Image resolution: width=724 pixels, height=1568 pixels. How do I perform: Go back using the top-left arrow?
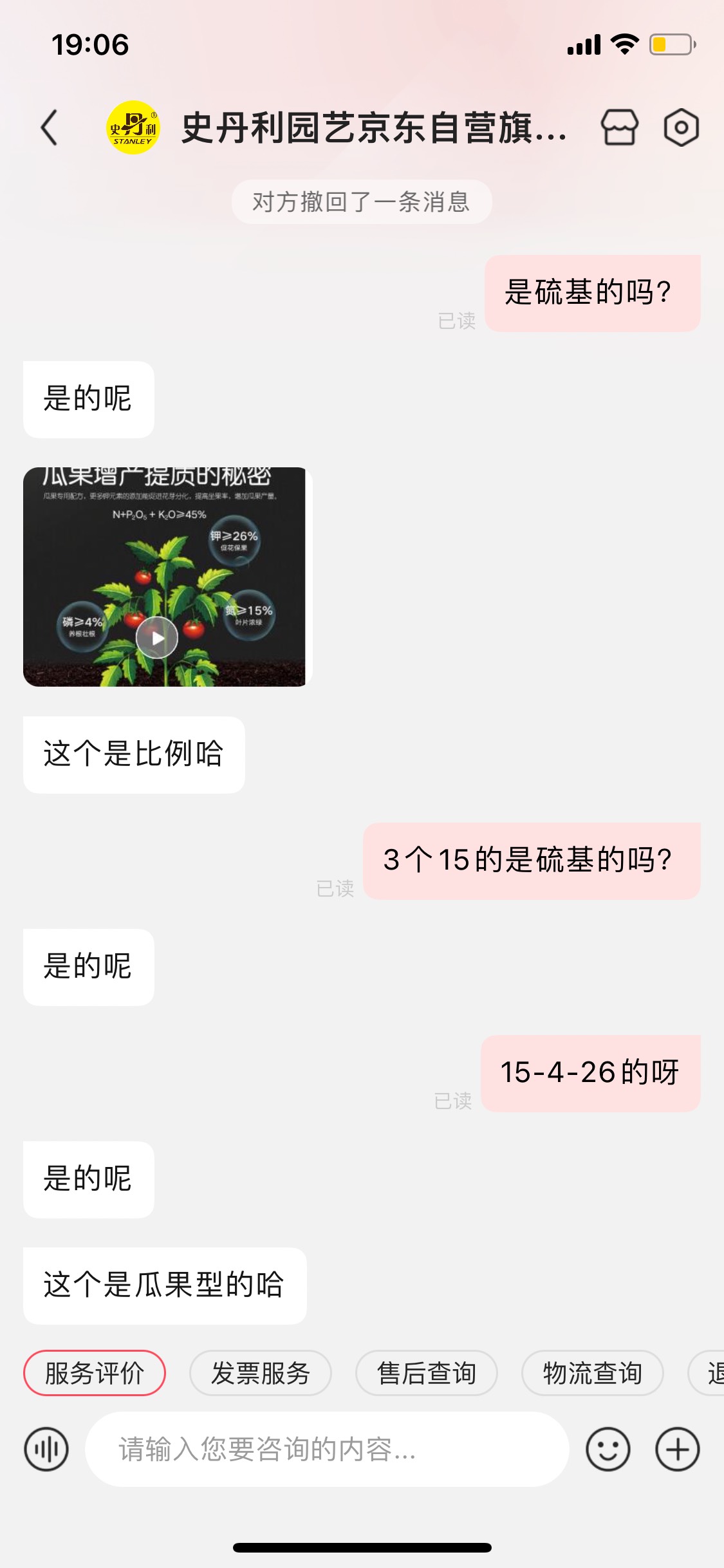pyautogui.click(x=50, y=127)
